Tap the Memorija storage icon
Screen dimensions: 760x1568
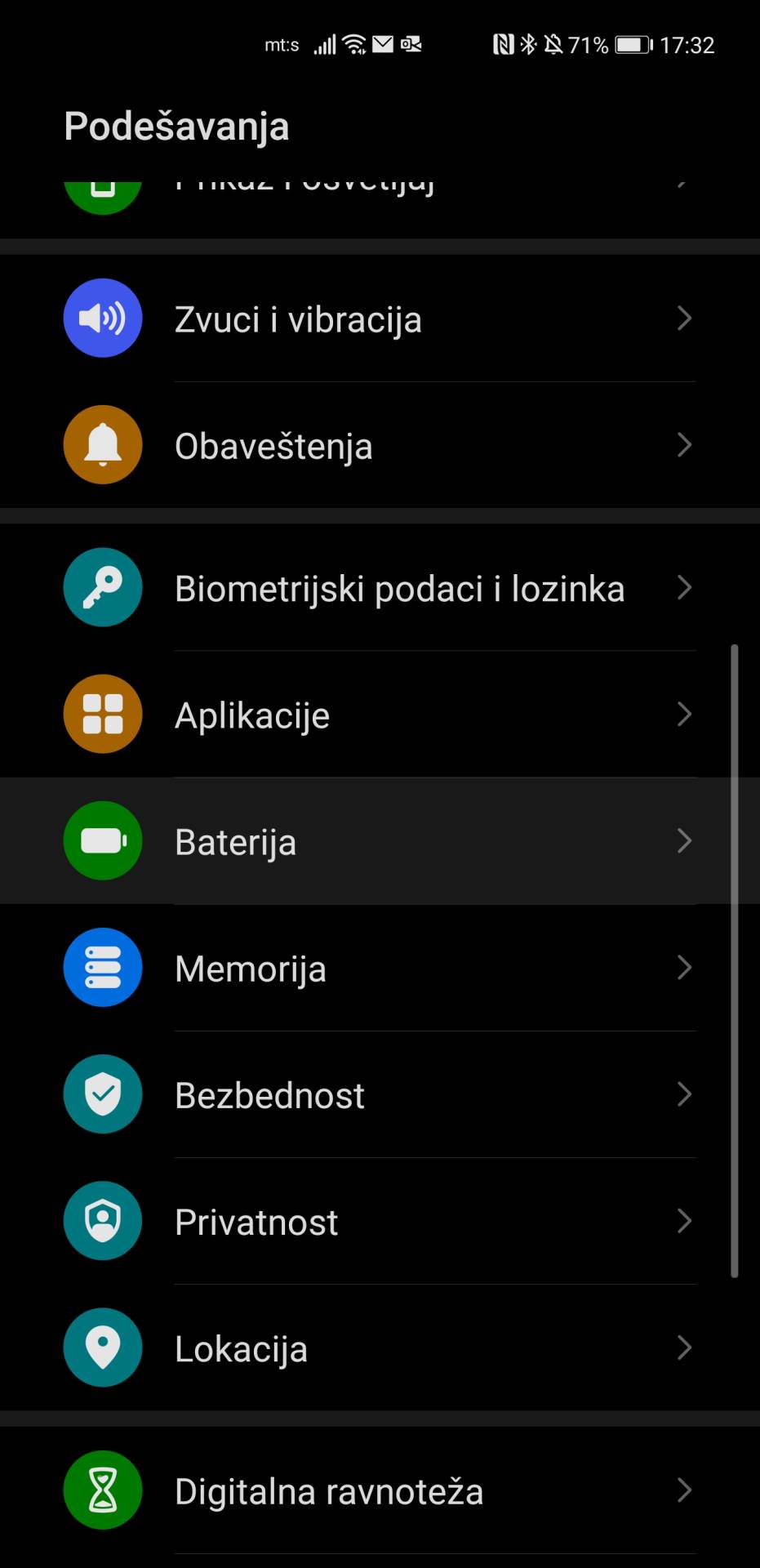coord(103,967)
